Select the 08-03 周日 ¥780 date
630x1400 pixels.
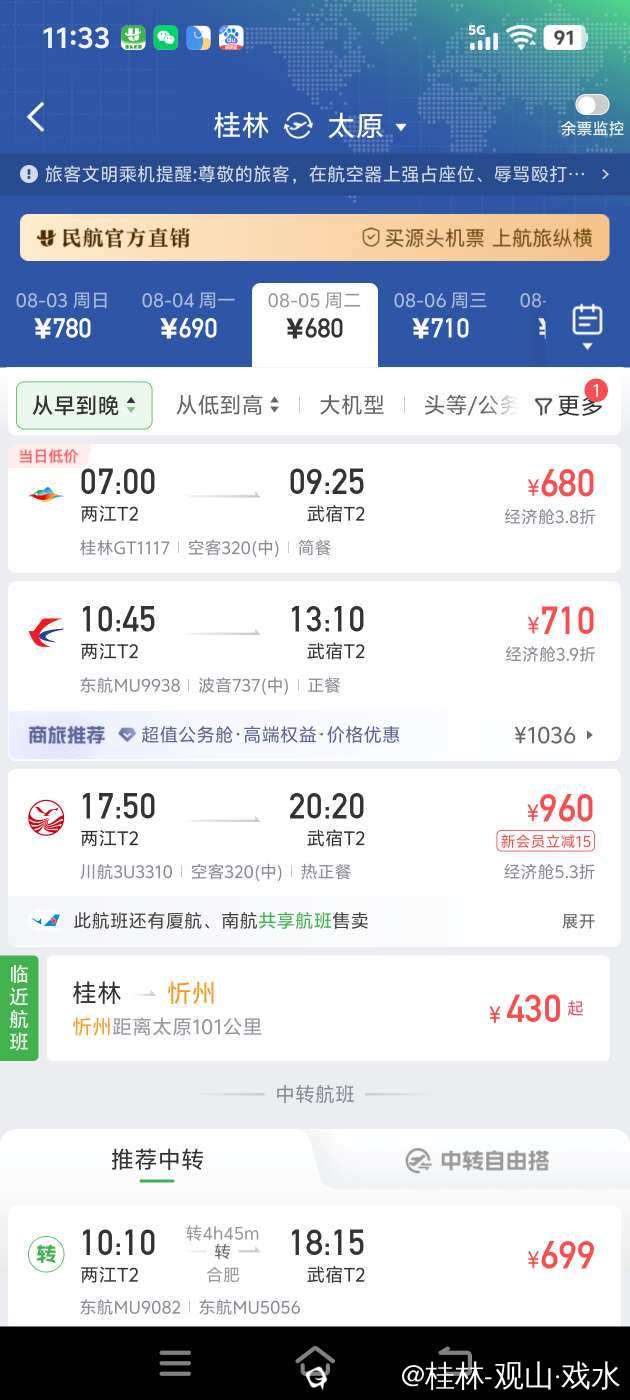(62, 315)
